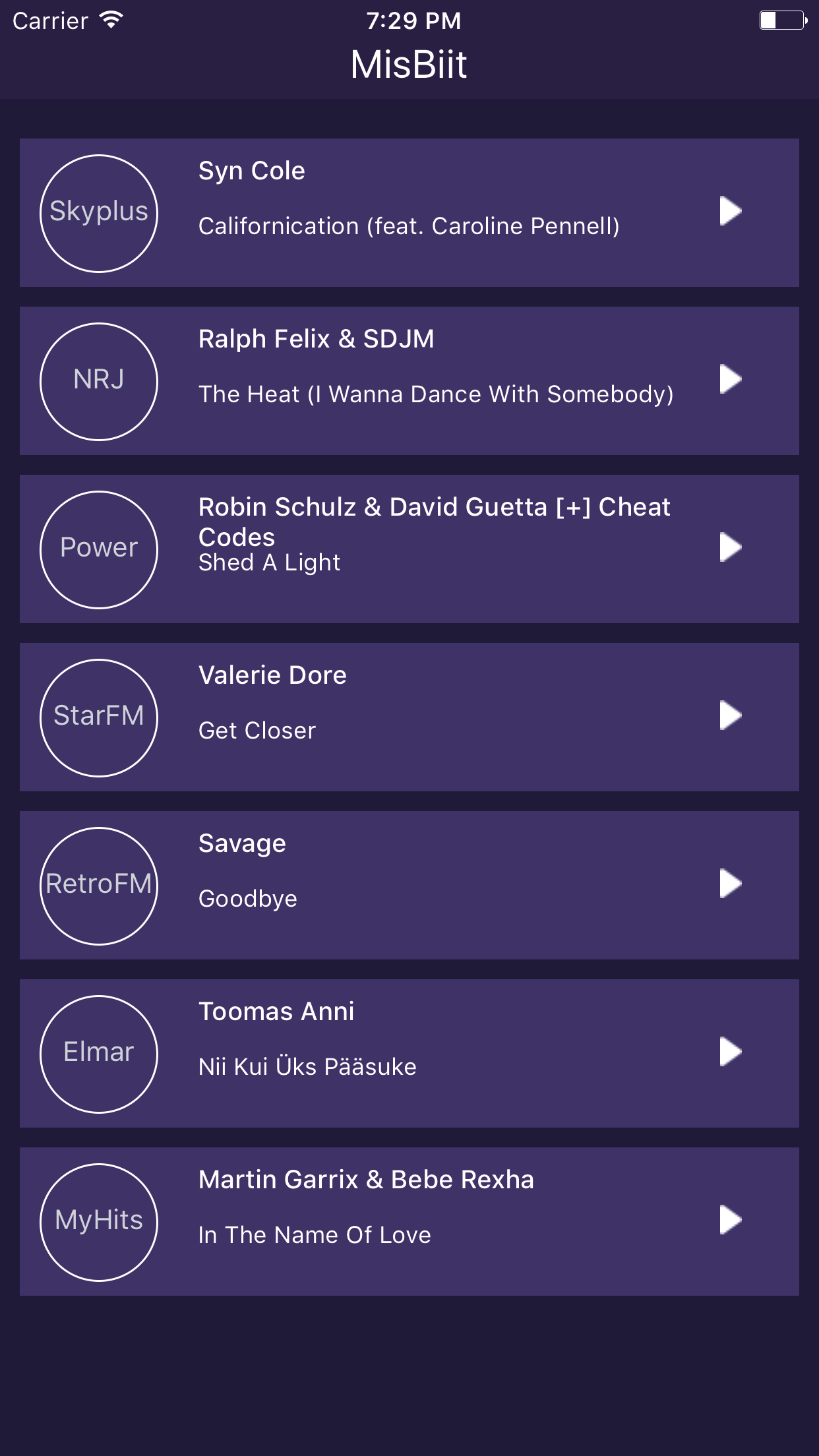Screen dimensions: 819x1456
Task: Tap the Valerie Dore Get Closer row
Action: [409, 717]
